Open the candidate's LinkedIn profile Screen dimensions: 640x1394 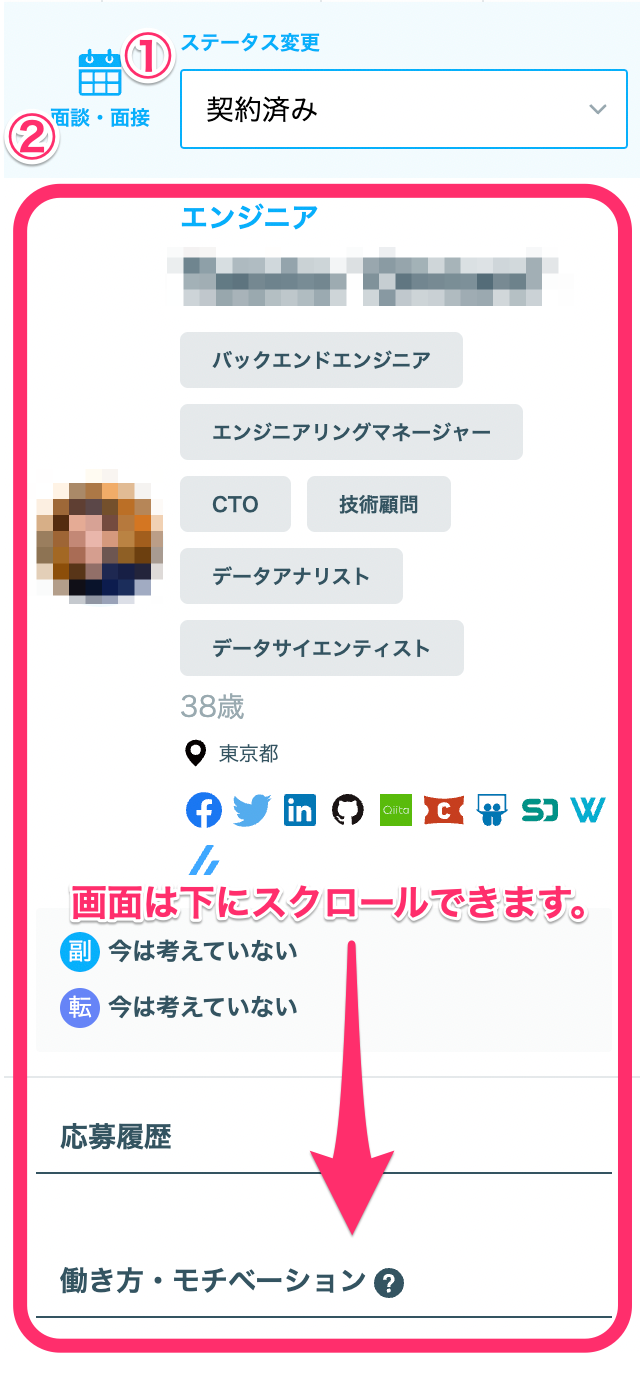(x=300, y=810)
